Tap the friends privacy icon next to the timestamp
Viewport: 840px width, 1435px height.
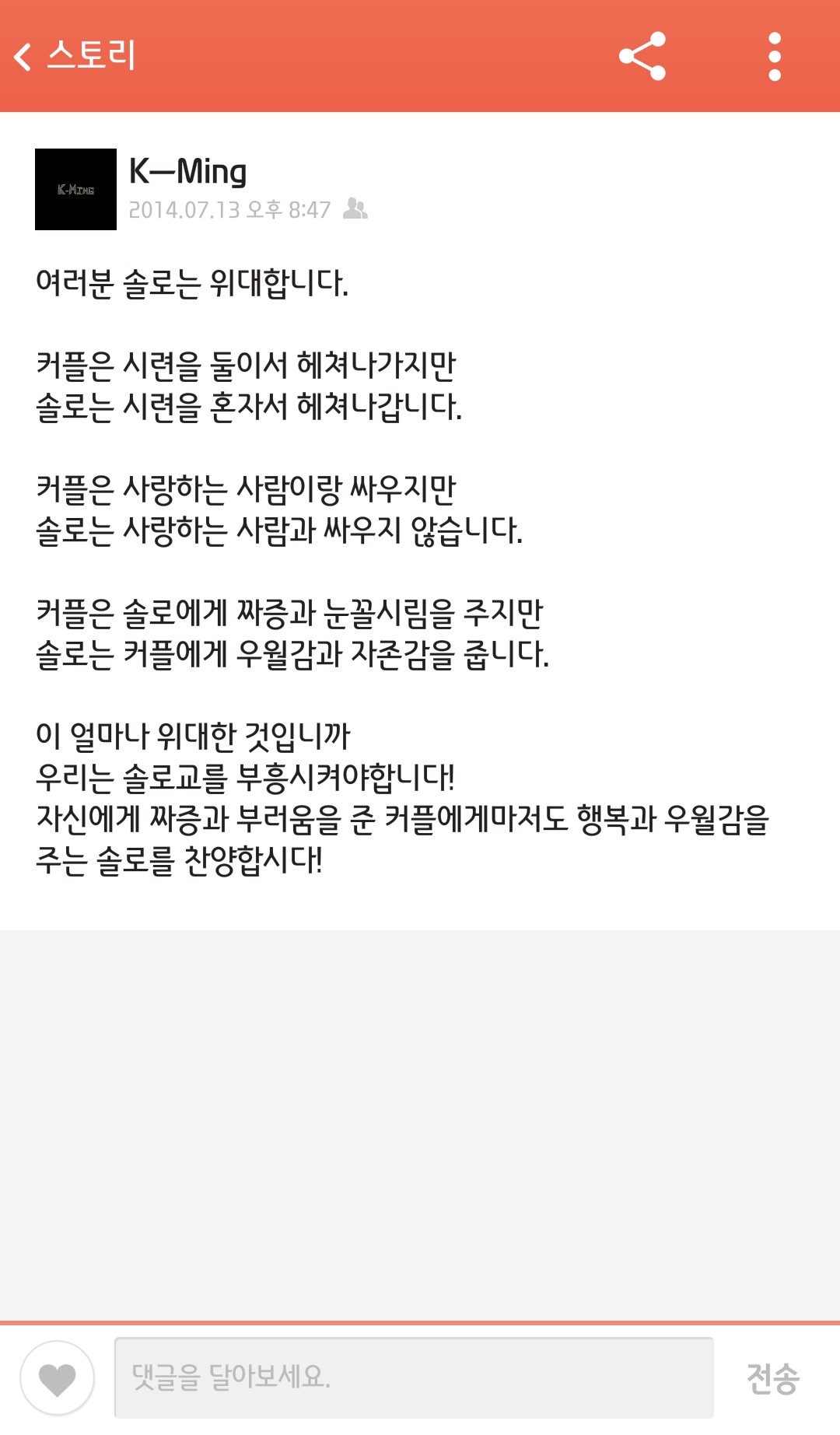point(356,208)
